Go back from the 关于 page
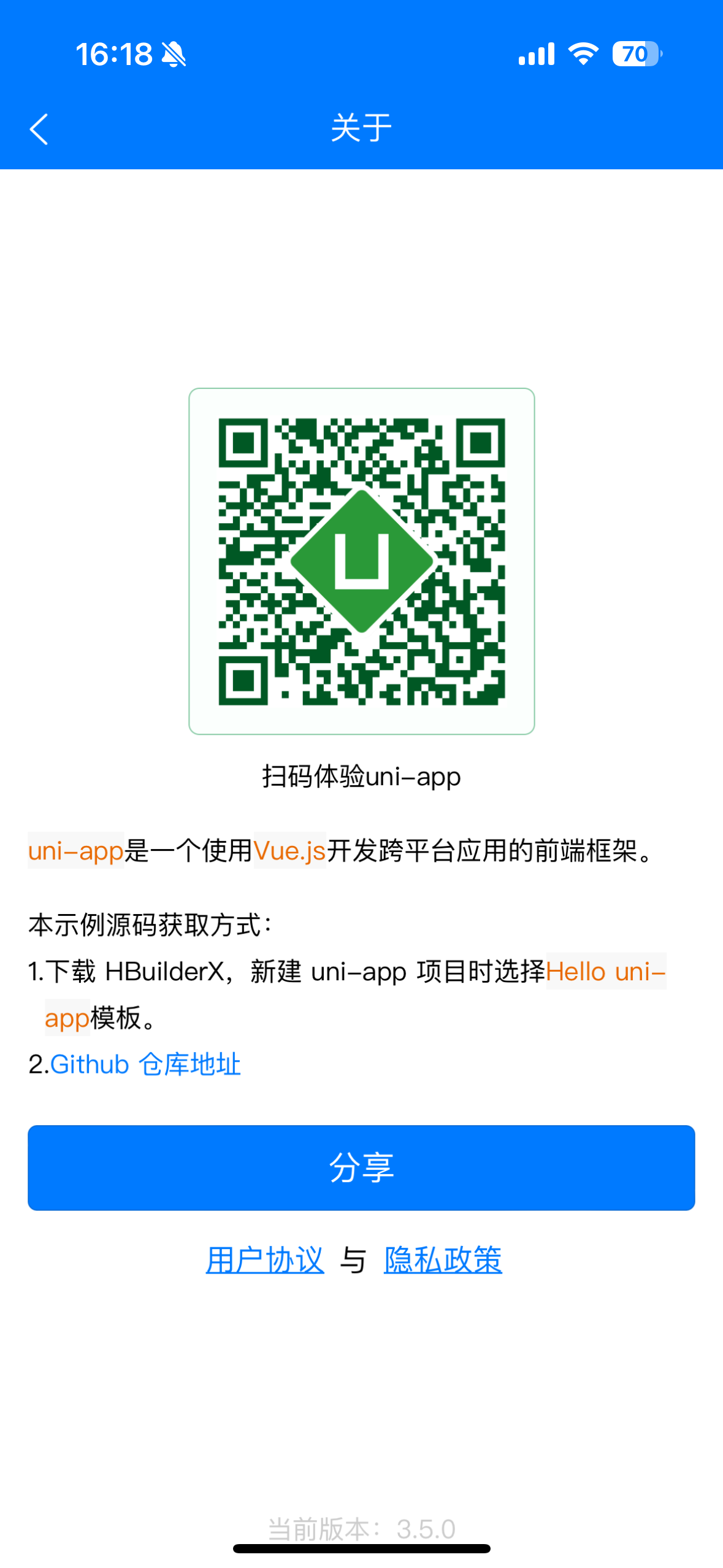Screen dimensions: 723x1568 (x=39, y=129)
